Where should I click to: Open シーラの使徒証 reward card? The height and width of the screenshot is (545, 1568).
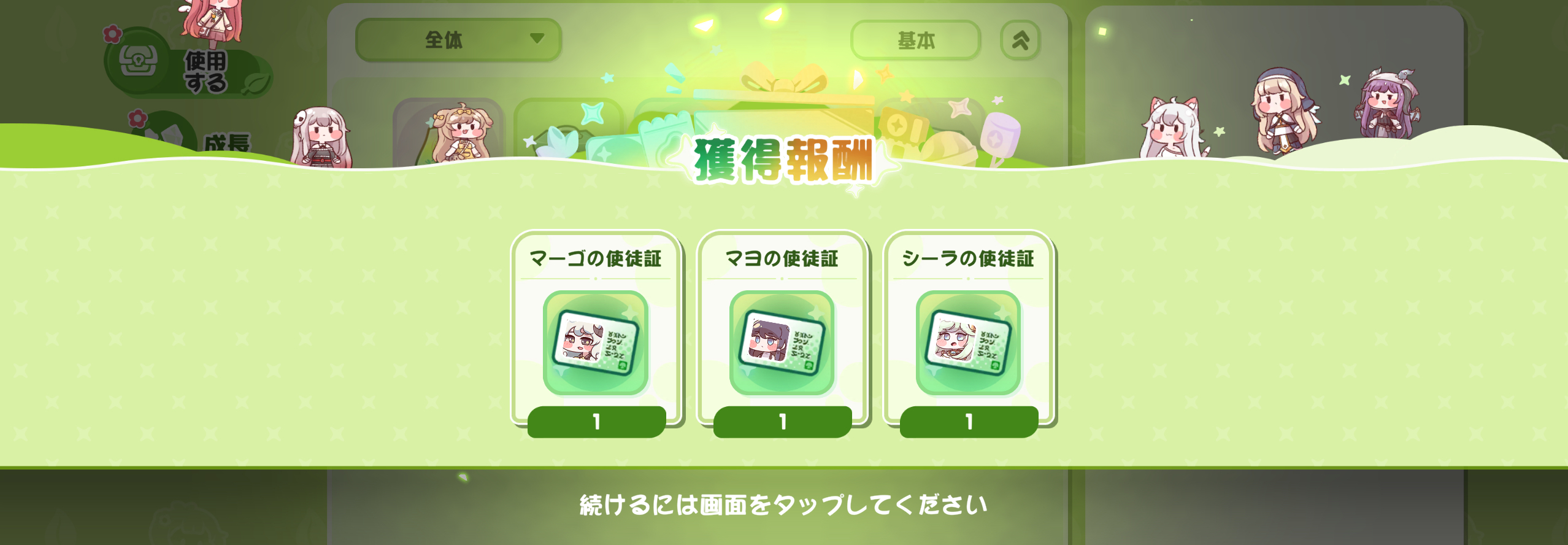968,342
